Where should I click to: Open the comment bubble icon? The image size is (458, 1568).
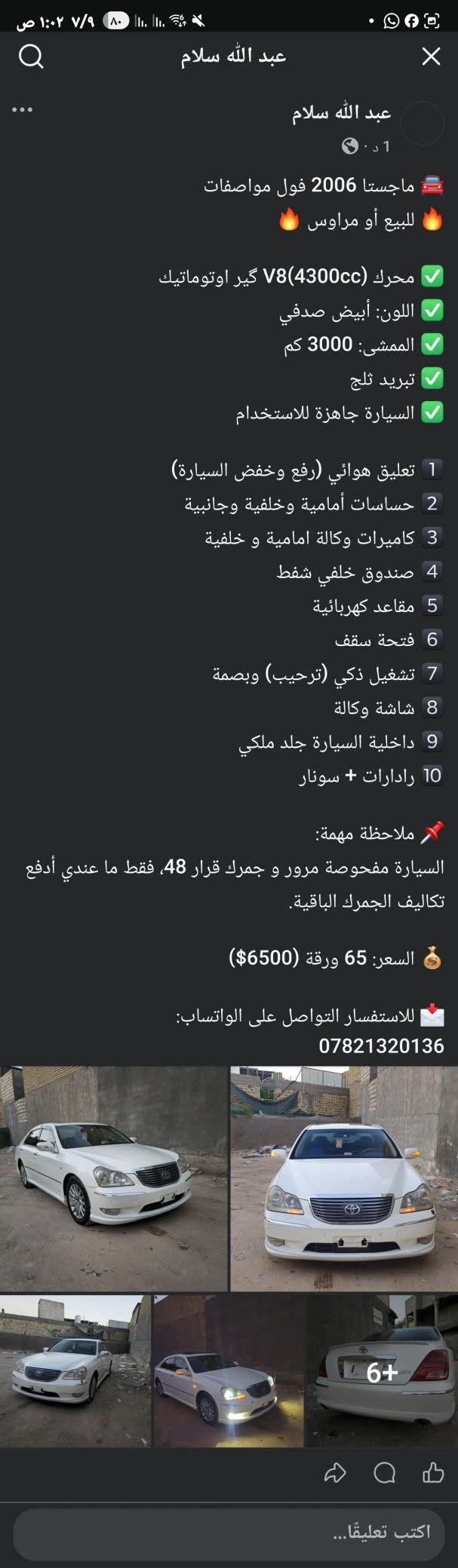(384, 1472)
